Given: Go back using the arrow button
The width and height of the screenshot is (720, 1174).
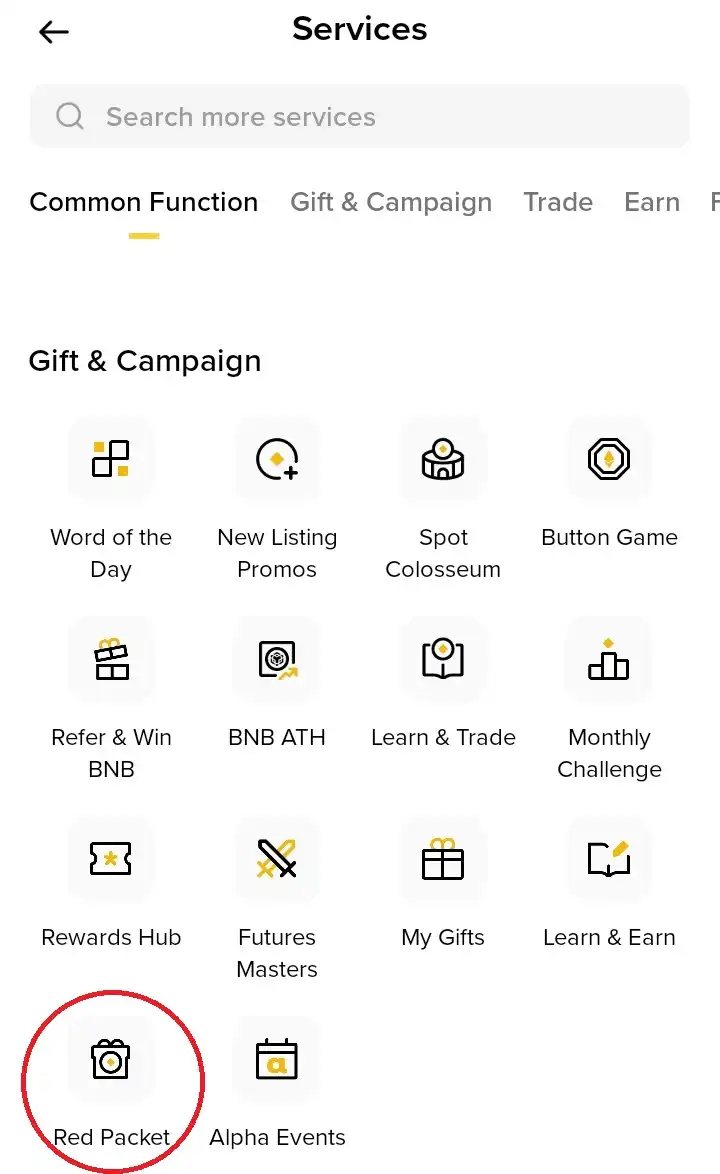Looking at the screenshot, I should click(52, 31).
